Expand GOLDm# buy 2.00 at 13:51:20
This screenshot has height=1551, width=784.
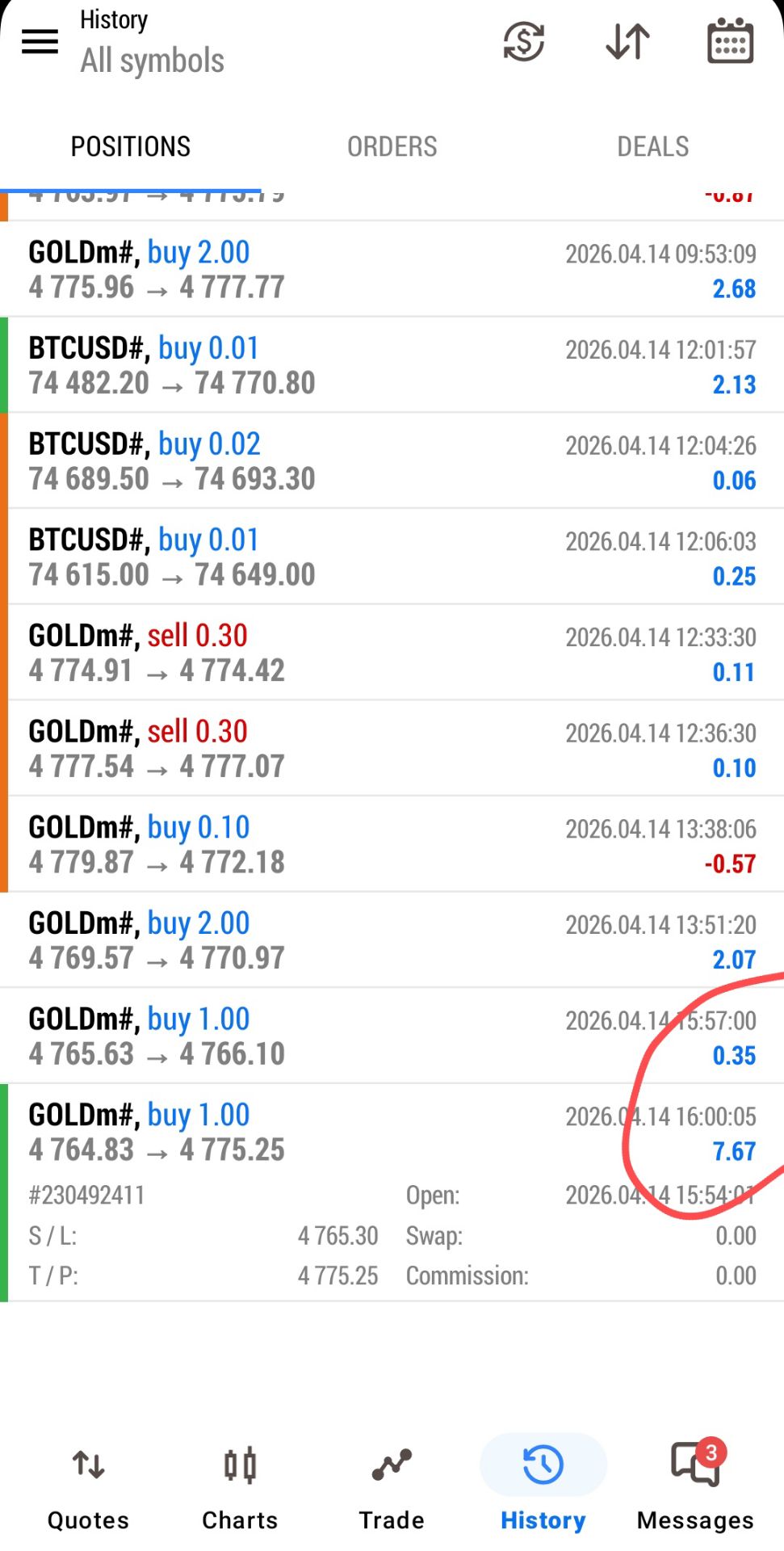392,940
